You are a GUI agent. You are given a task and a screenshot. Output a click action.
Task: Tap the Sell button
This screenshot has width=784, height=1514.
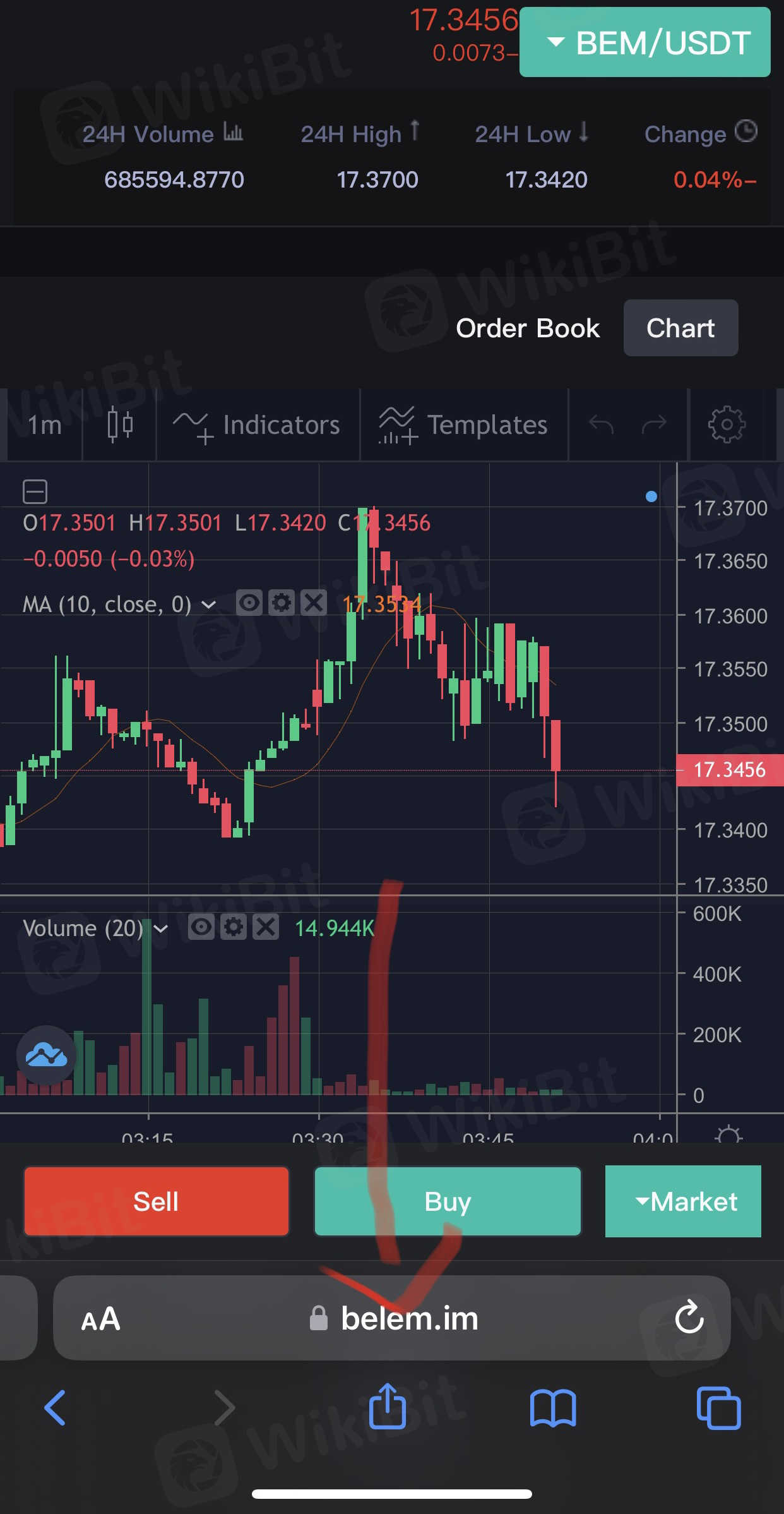point(156,1201)
